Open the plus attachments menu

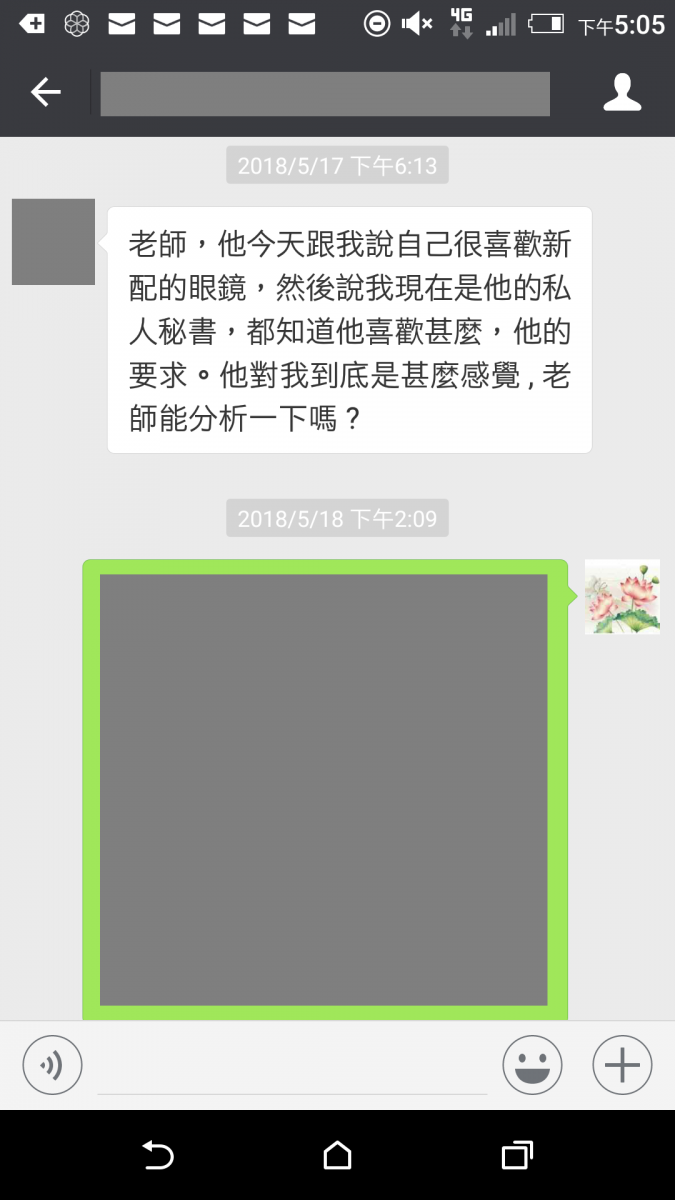pos(622,1065)
